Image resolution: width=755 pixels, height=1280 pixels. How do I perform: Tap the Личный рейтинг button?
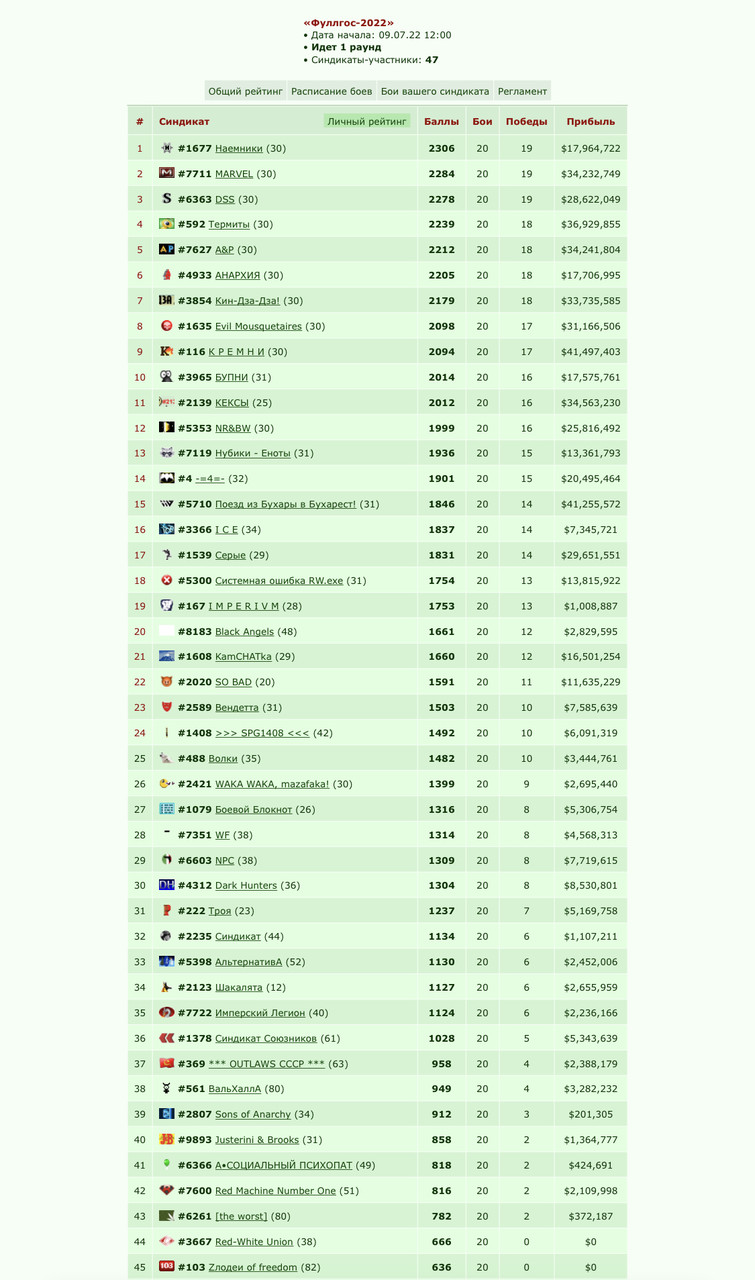coord(367,121)
